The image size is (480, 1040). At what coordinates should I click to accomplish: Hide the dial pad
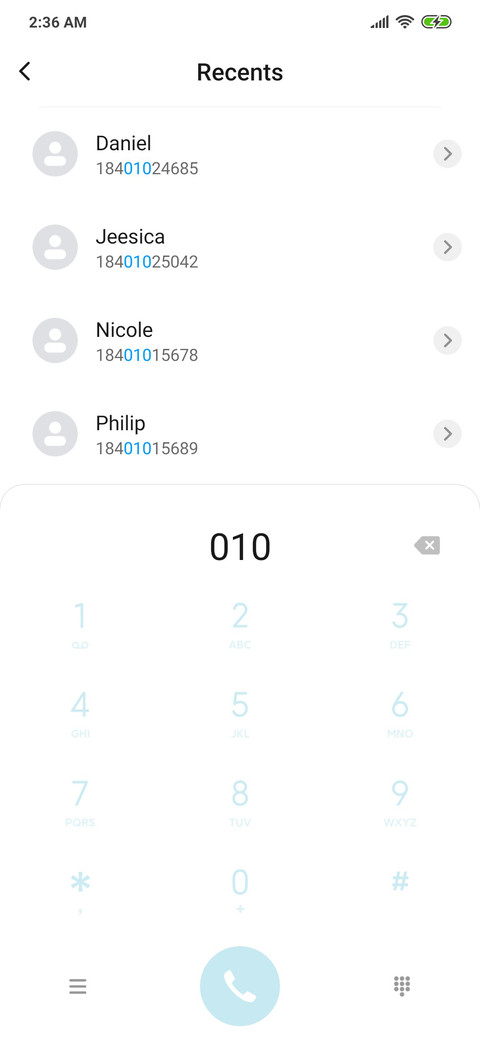tap(402, 986)
